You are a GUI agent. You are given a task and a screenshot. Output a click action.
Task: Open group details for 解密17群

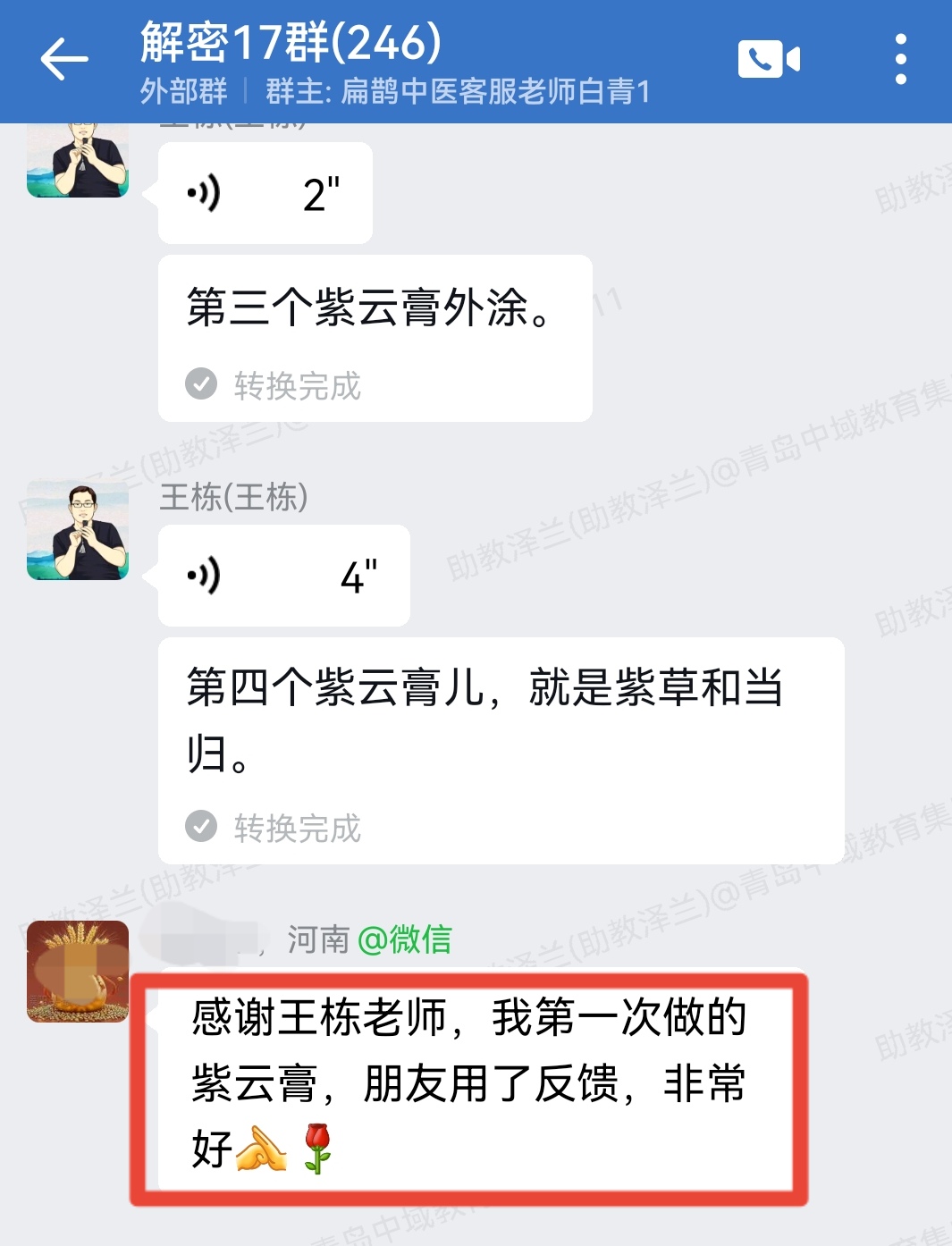click(x=291, y=42)
